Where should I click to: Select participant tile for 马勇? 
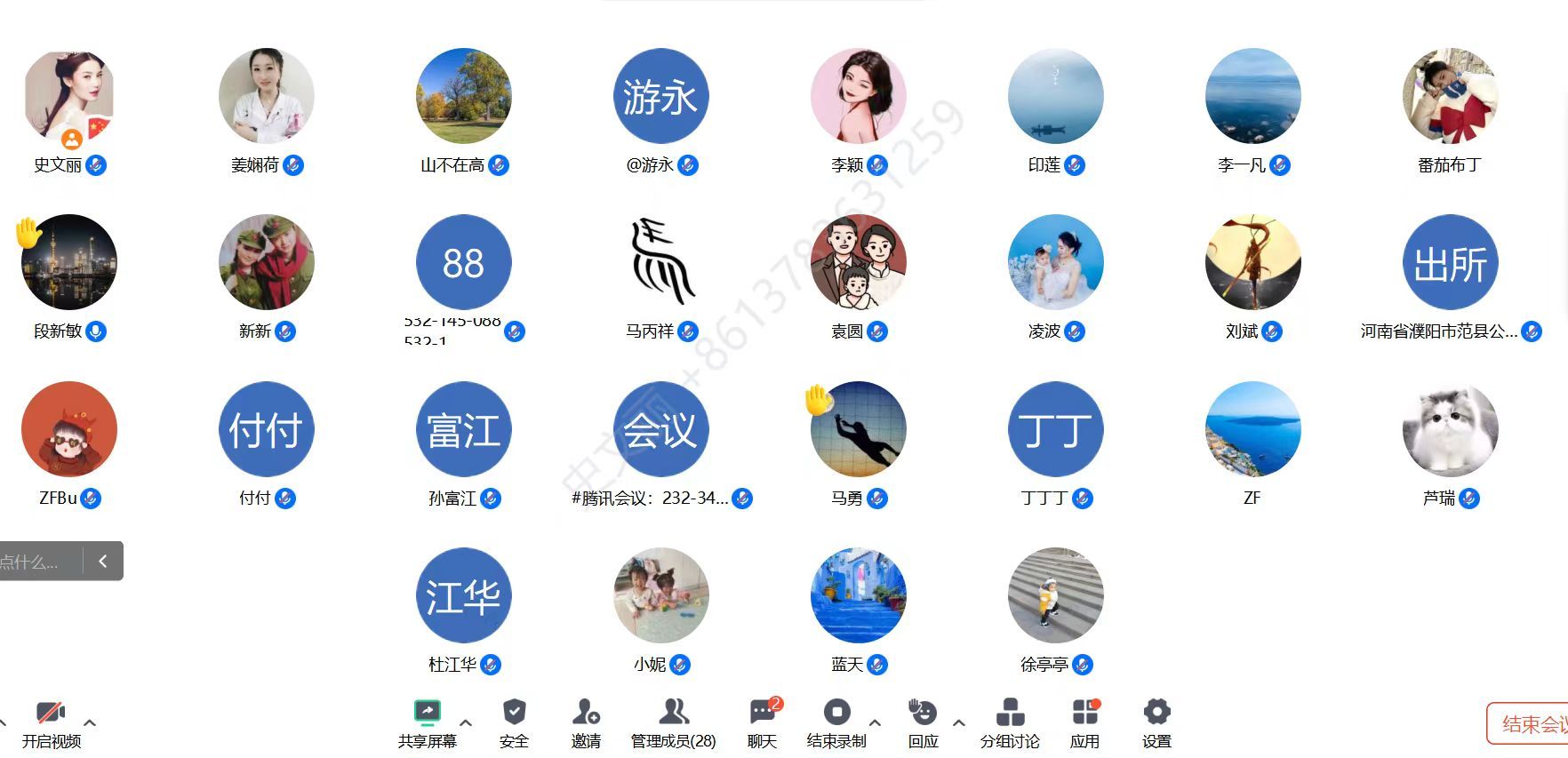858,429
